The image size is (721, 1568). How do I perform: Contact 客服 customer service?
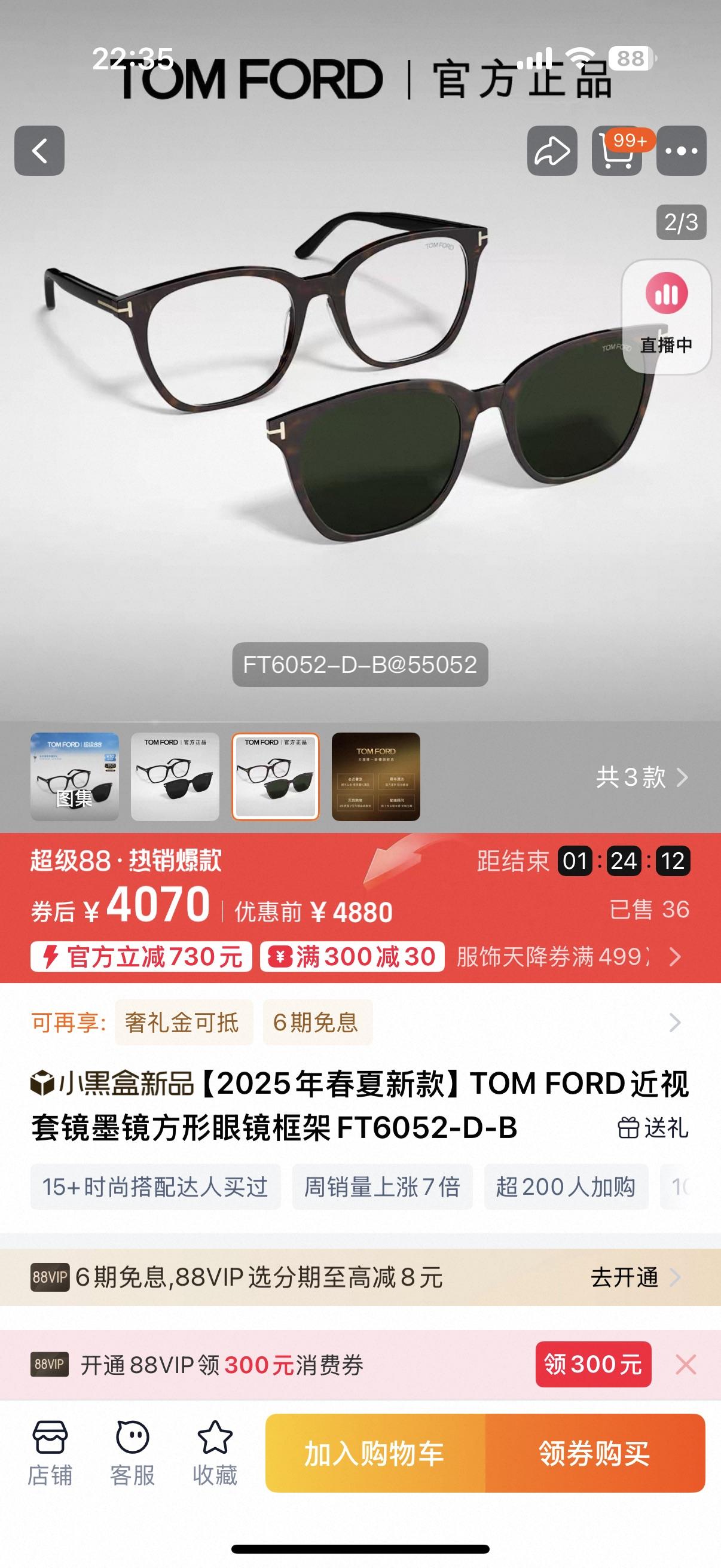(x=133, y=1454)
